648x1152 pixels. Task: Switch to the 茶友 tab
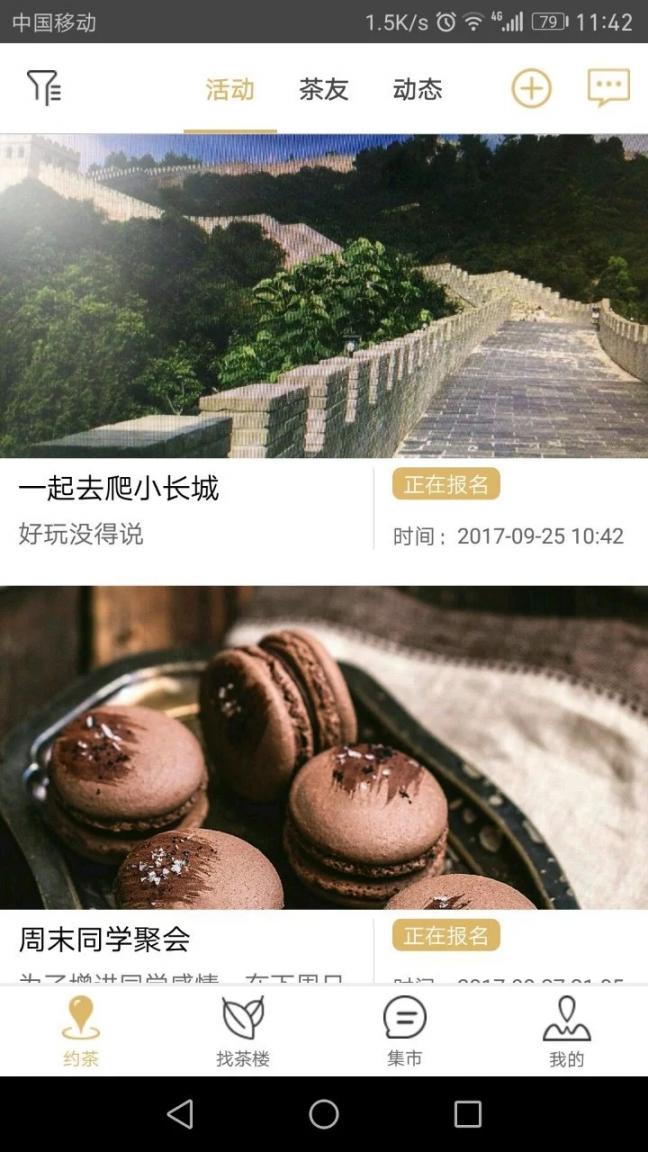pos(324,90)
